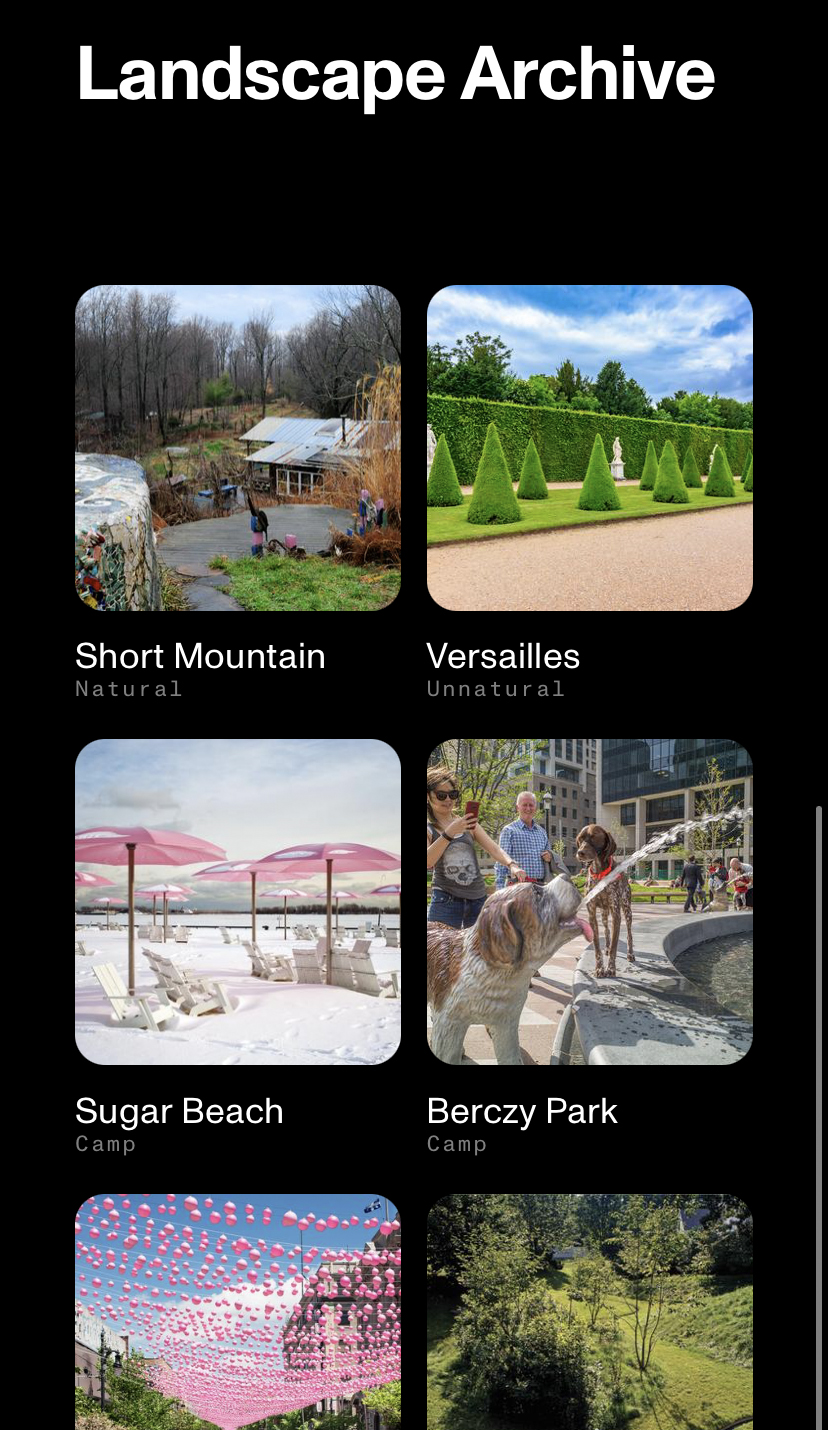The height and width of the screenshot is (1430, 828).
Task: View the Sugar Beach photo
Action: click(x=238, y=902)
